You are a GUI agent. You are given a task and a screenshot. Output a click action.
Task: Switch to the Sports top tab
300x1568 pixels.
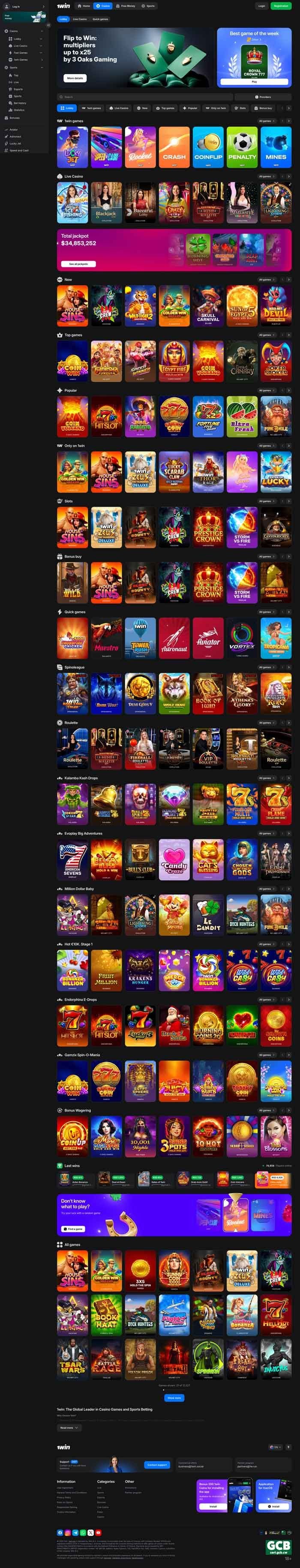[x=148, y=6]
